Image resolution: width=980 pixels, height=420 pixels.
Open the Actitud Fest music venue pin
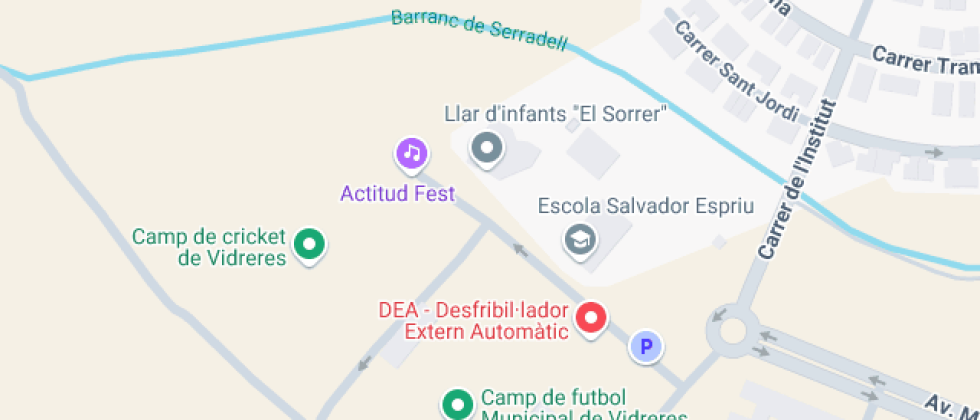pyautogui.click(x=412, y=153)
